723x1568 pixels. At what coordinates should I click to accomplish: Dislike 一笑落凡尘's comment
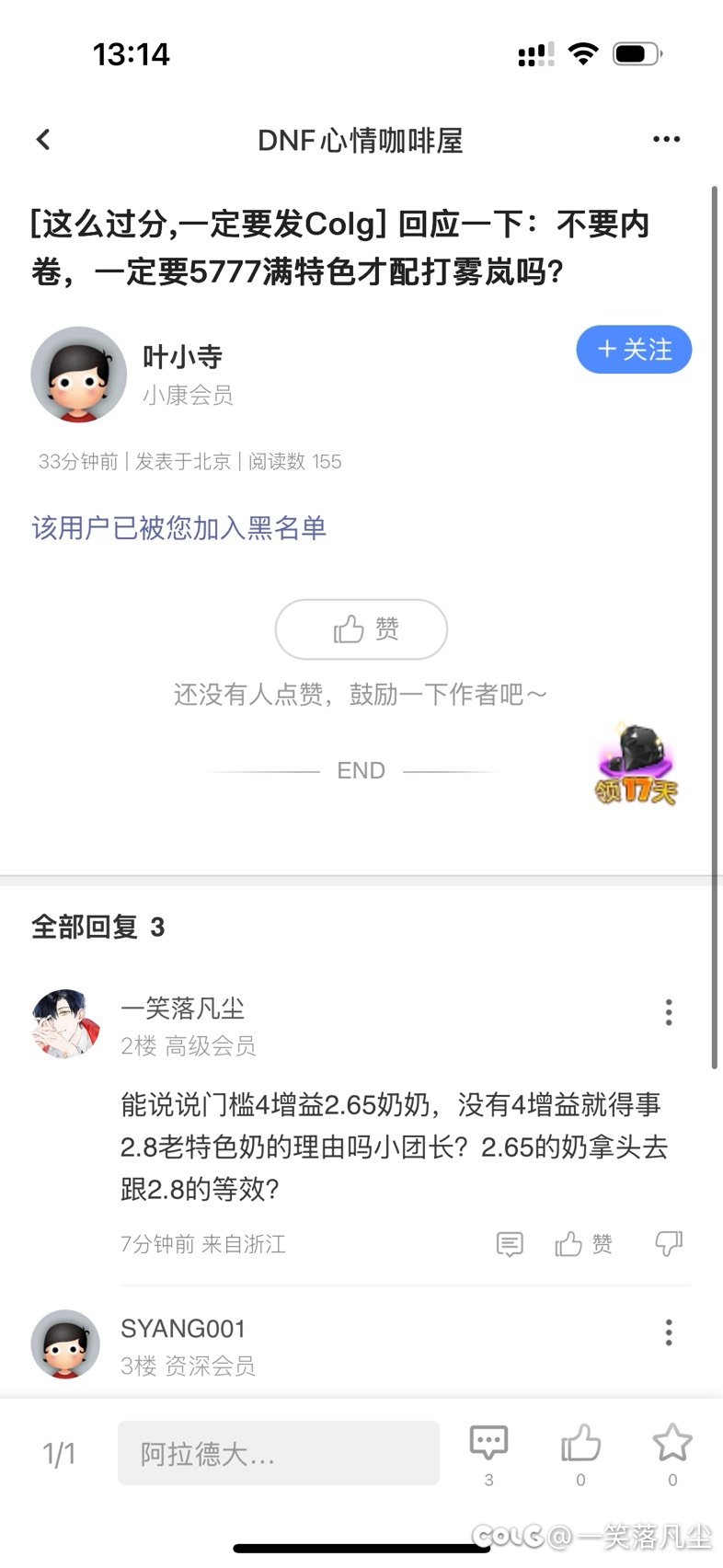669,1244
